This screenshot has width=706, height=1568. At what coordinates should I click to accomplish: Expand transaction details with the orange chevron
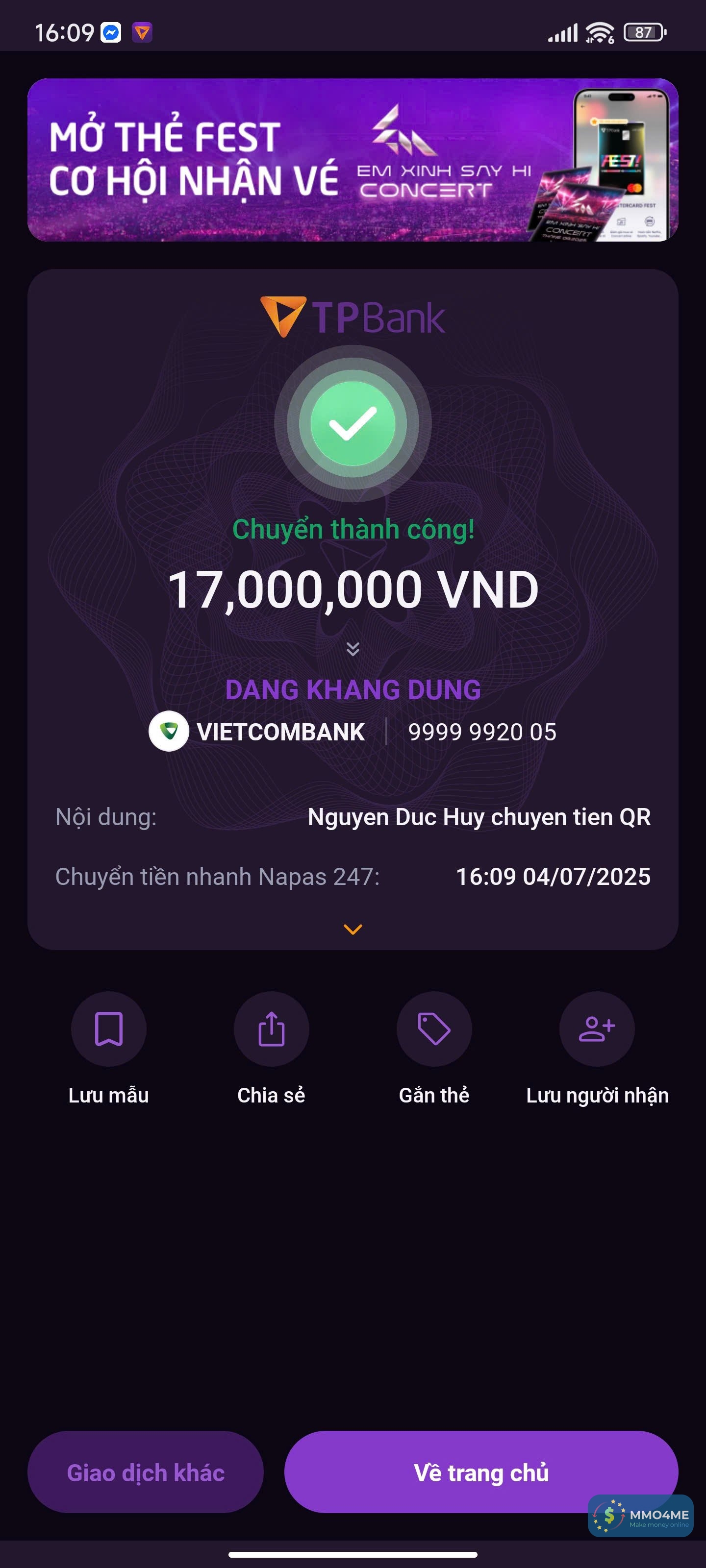[353, 929]
